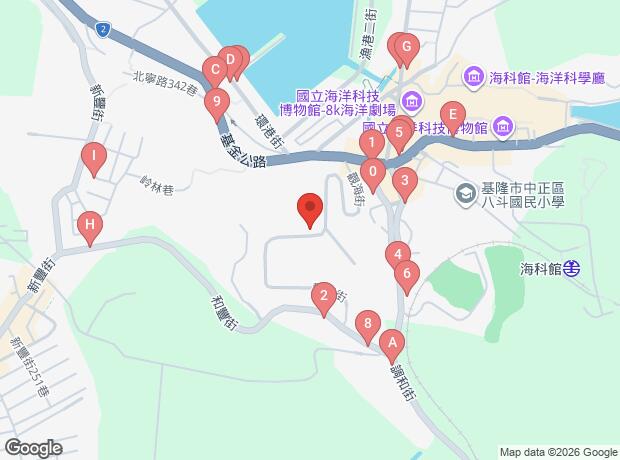Open map marker numbered 9

(x=217, y=105)
